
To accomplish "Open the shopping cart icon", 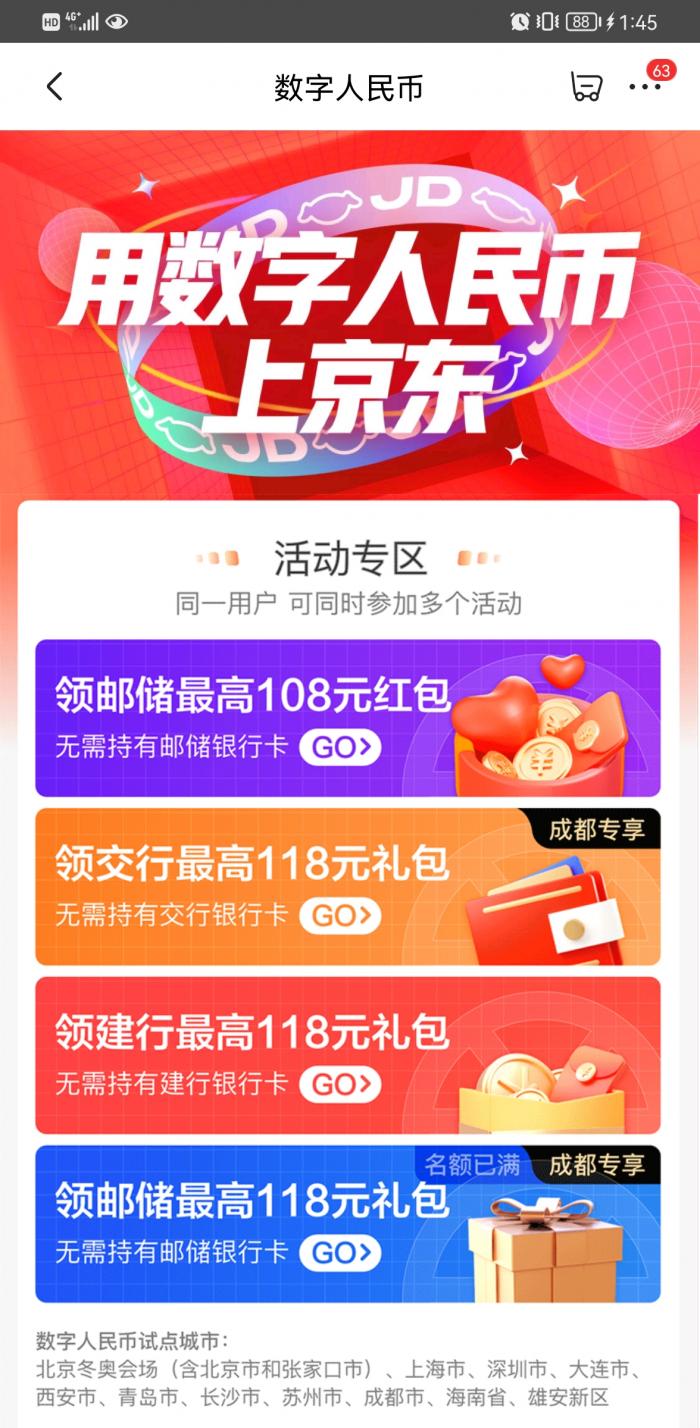I will click(x=587, y=87).
